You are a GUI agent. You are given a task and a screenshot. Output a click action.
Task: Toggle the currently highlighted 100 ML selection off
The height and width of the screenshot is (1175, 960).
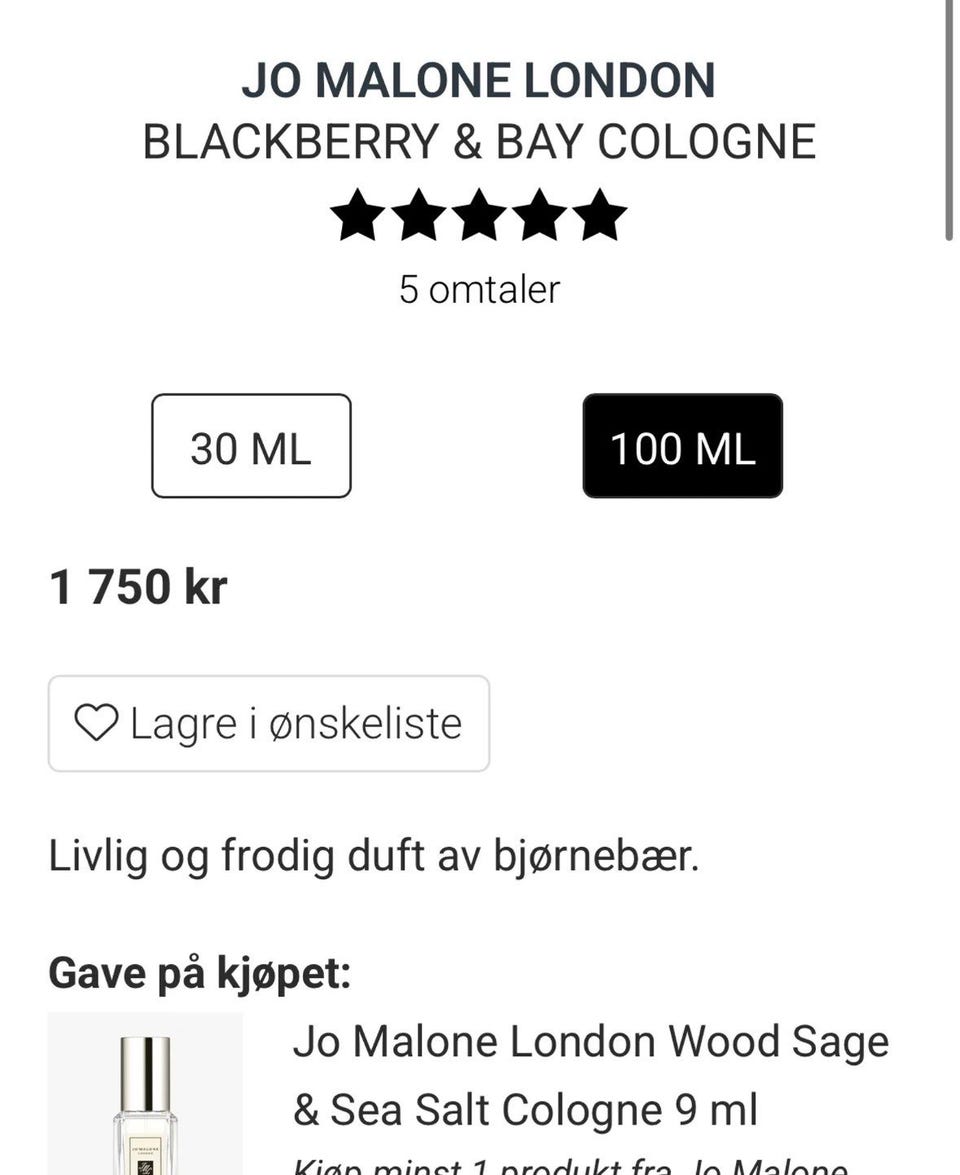point(682,446)
